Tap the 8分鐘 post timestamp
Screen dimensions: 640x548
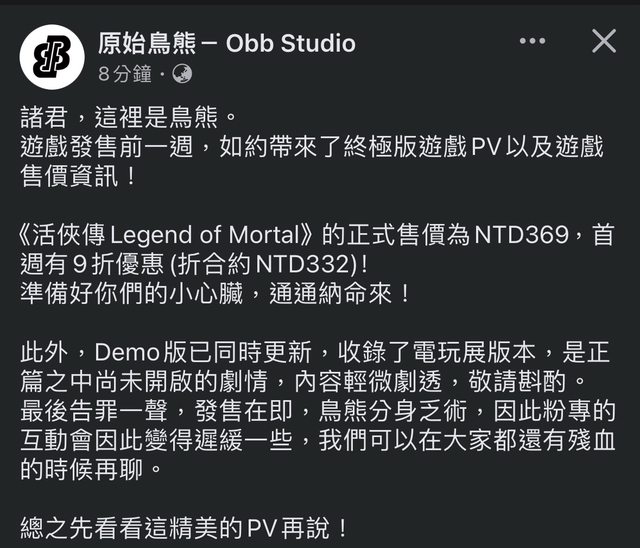pyautogui.click(x=124, y=74)
